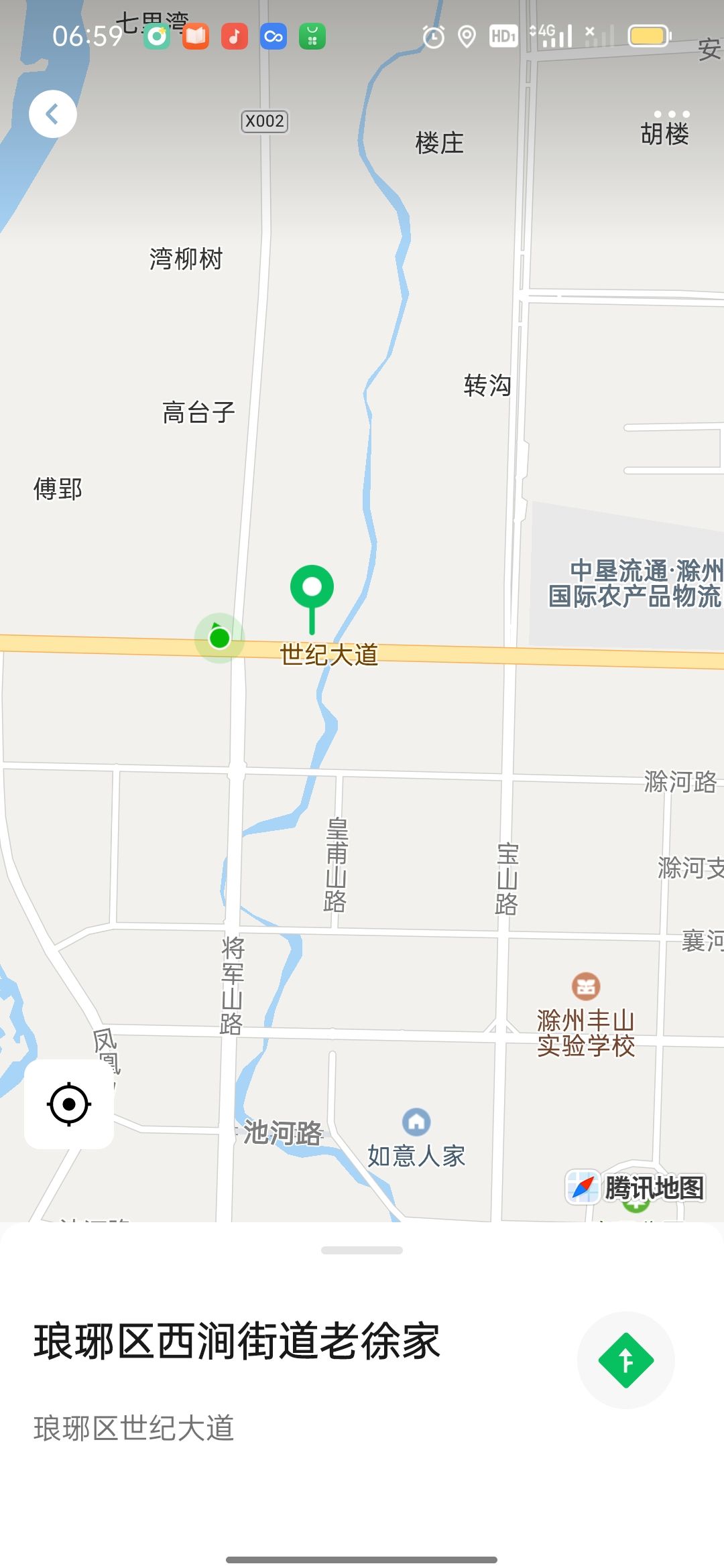Tap the green location pin on the map
The image size is (724, 1568).
312,590
